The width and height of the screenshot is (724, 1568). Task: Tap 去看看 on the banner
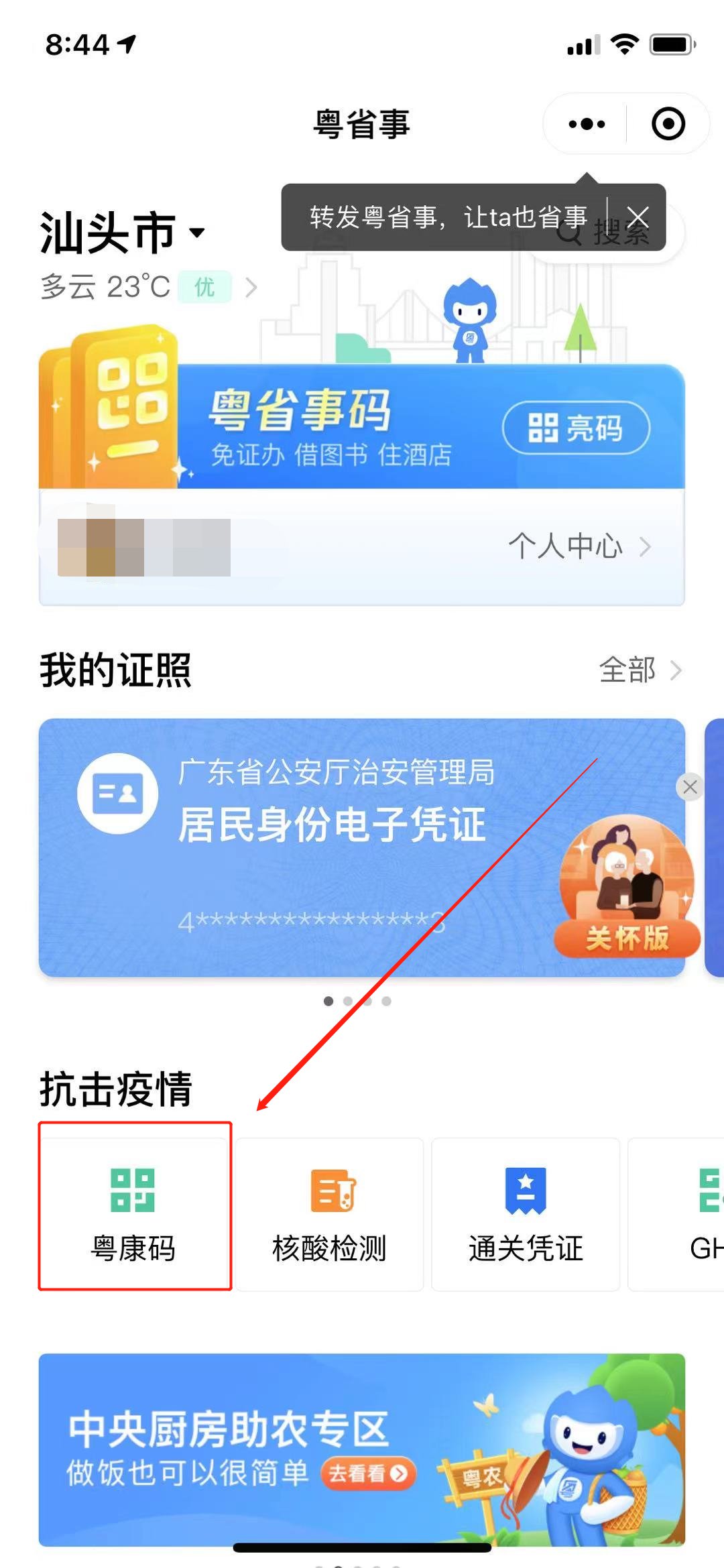[369, 1473]
